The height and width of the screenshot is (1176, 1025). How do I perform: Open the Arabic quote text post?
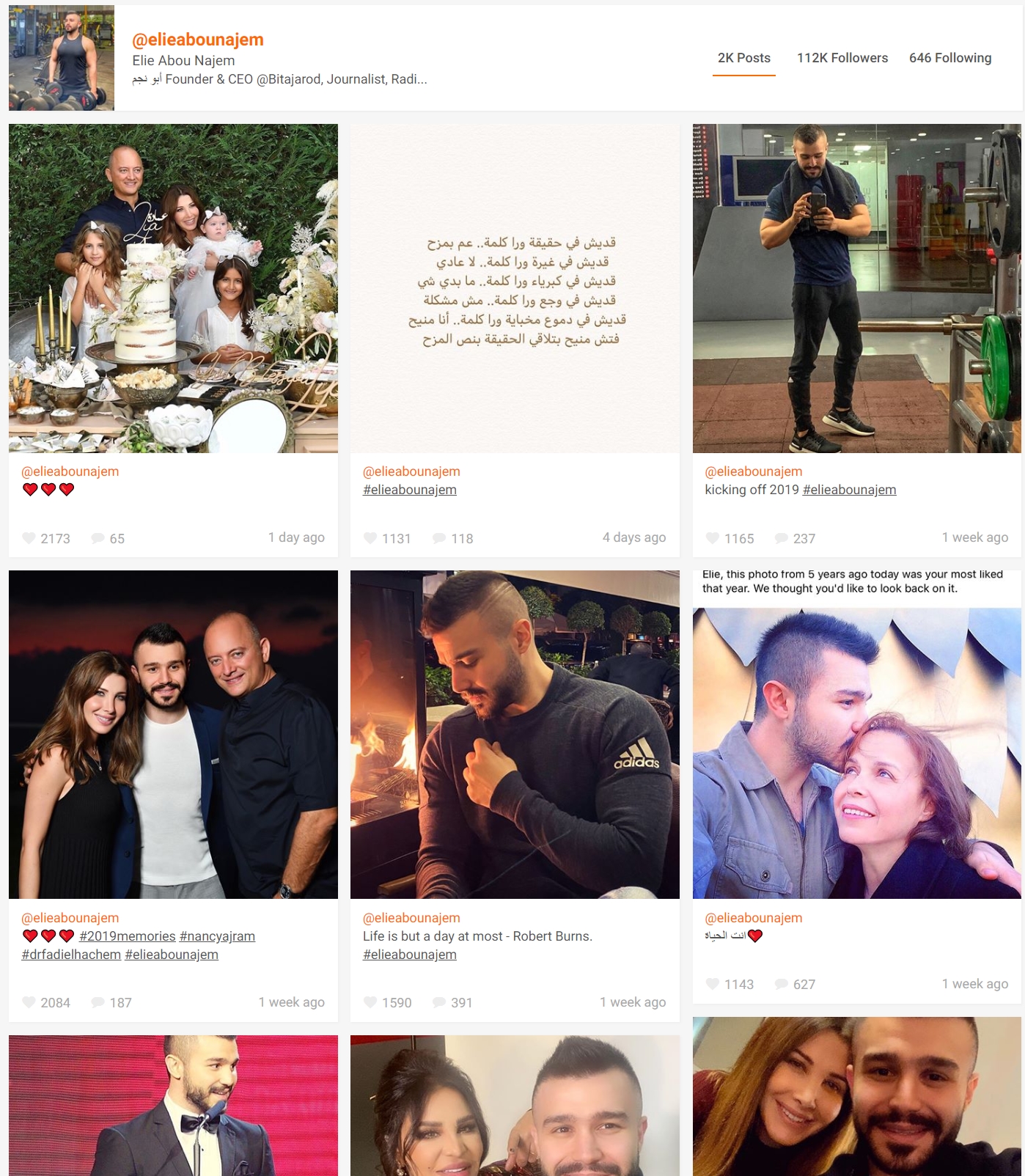click(x=515, y=288)
